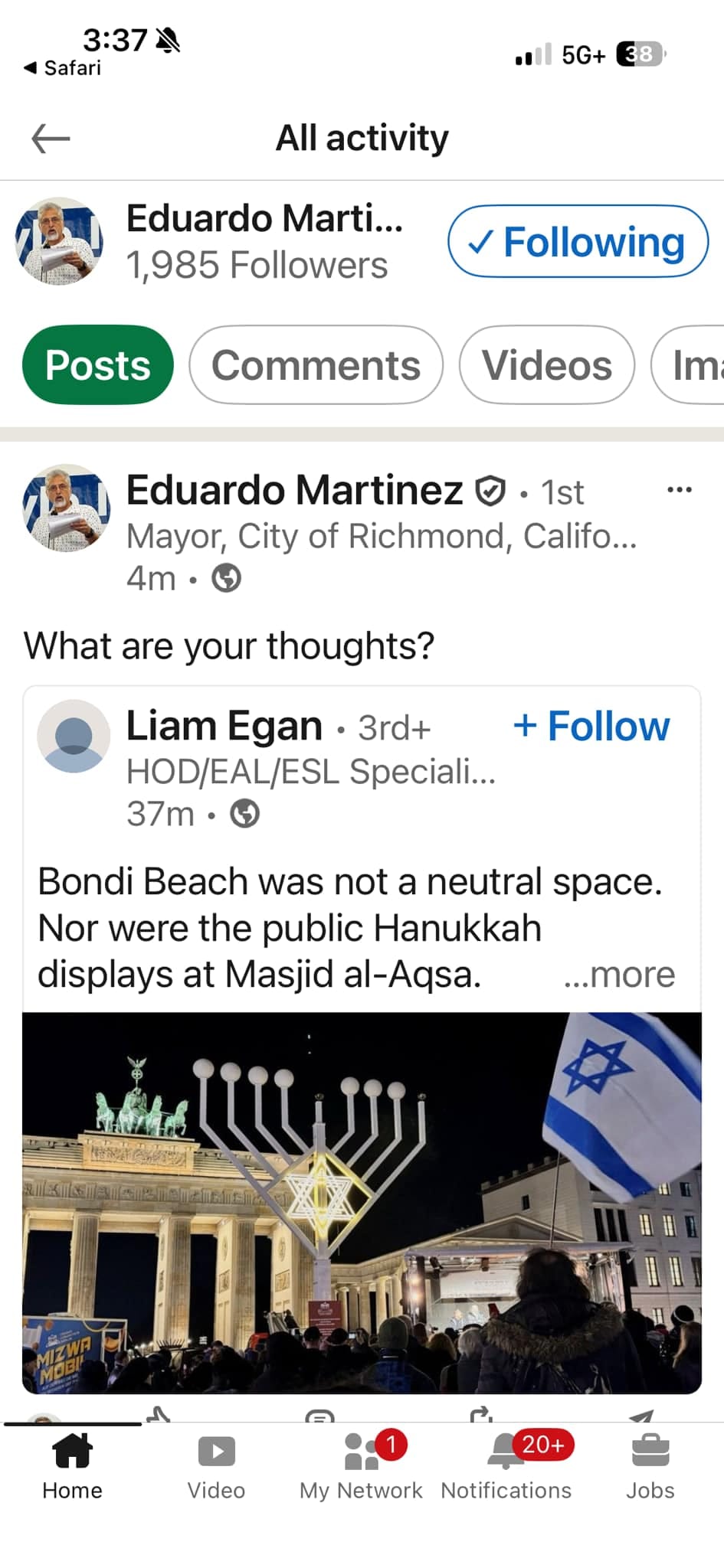
Task: Return to Safari via status bar link
Action: (x=63, y=68)
